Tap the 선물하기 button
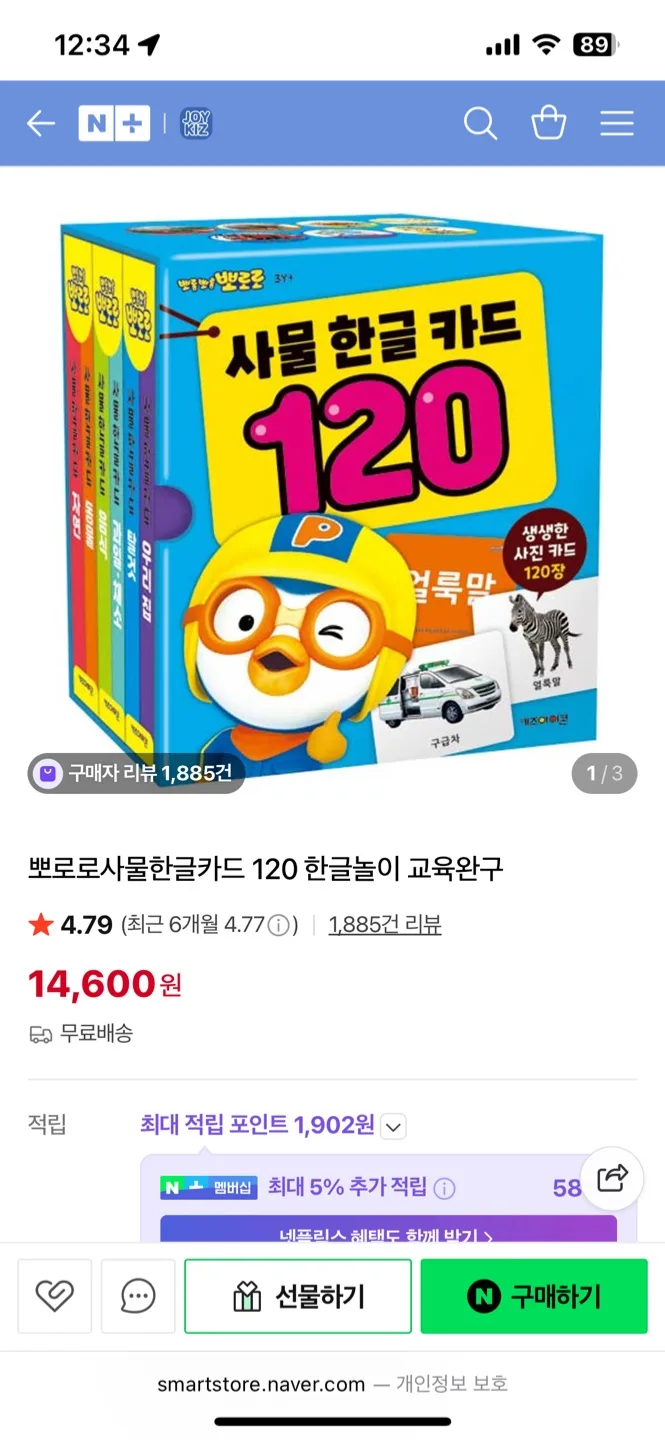Viewport: 665px width, 1440px height. point(298,1296)
